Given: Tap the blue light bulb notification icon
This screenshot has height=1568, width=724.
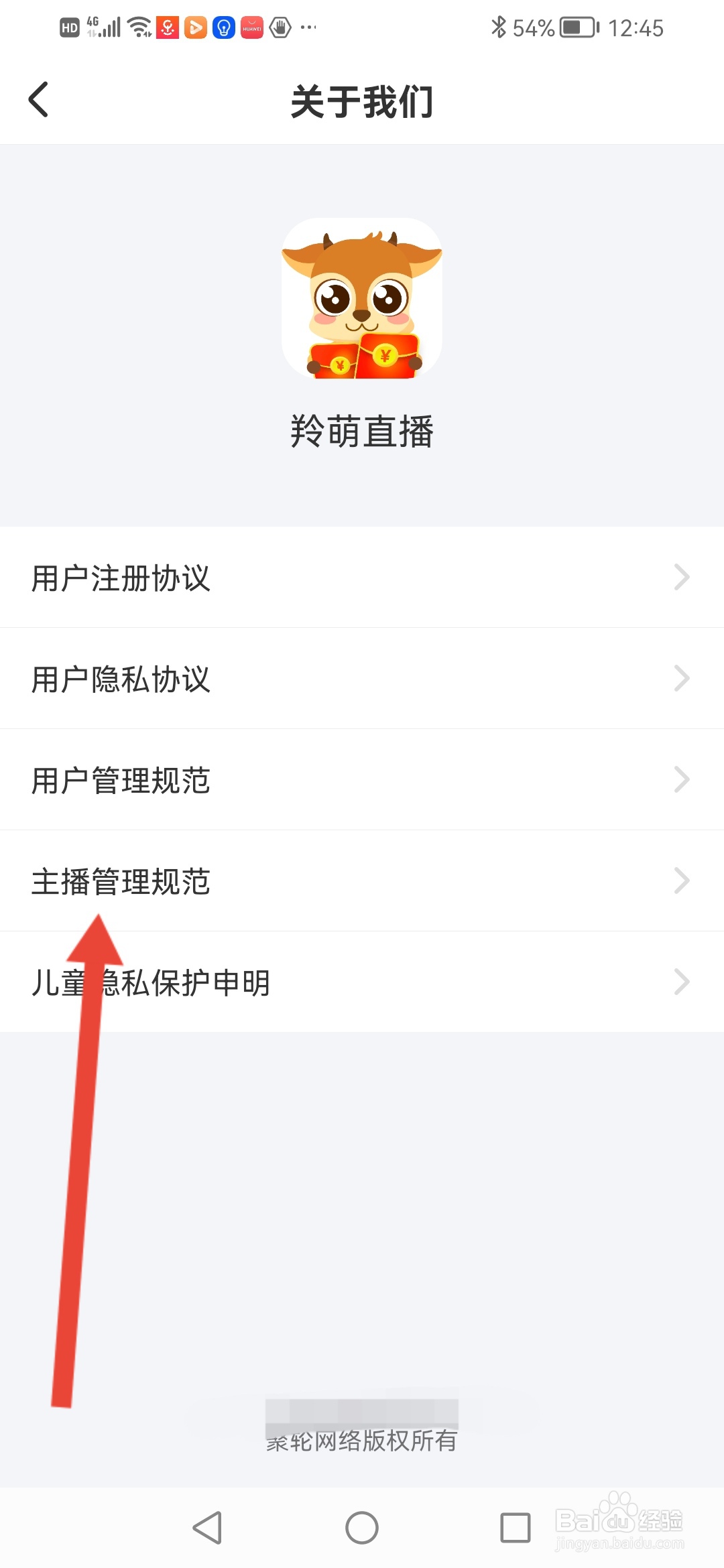Looking at the screenshot, I should point(223,27).
